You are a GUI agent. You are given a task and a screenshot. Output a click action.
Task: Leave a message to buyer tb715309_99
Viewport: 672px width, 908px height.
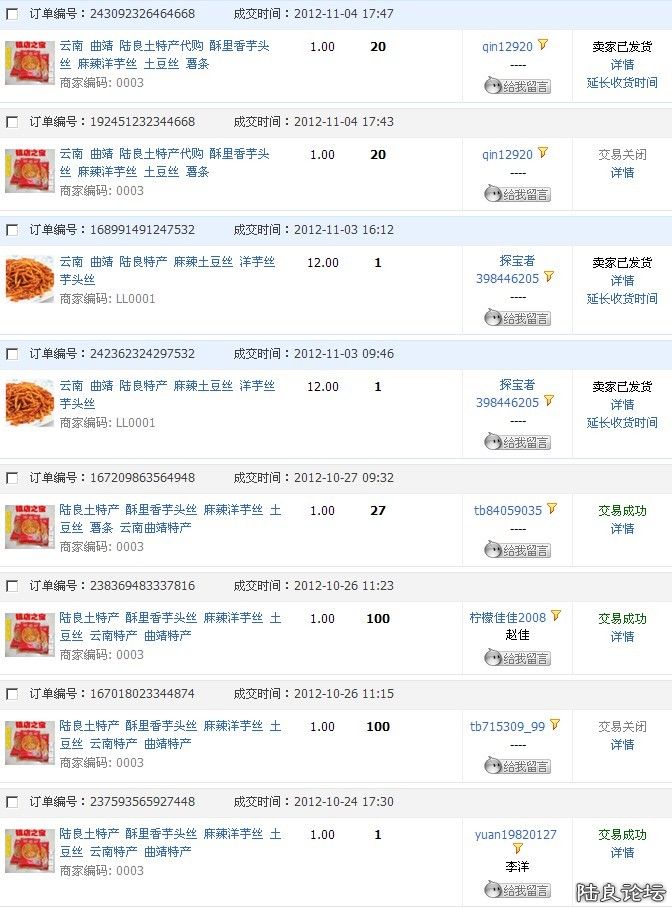[517, 766]
